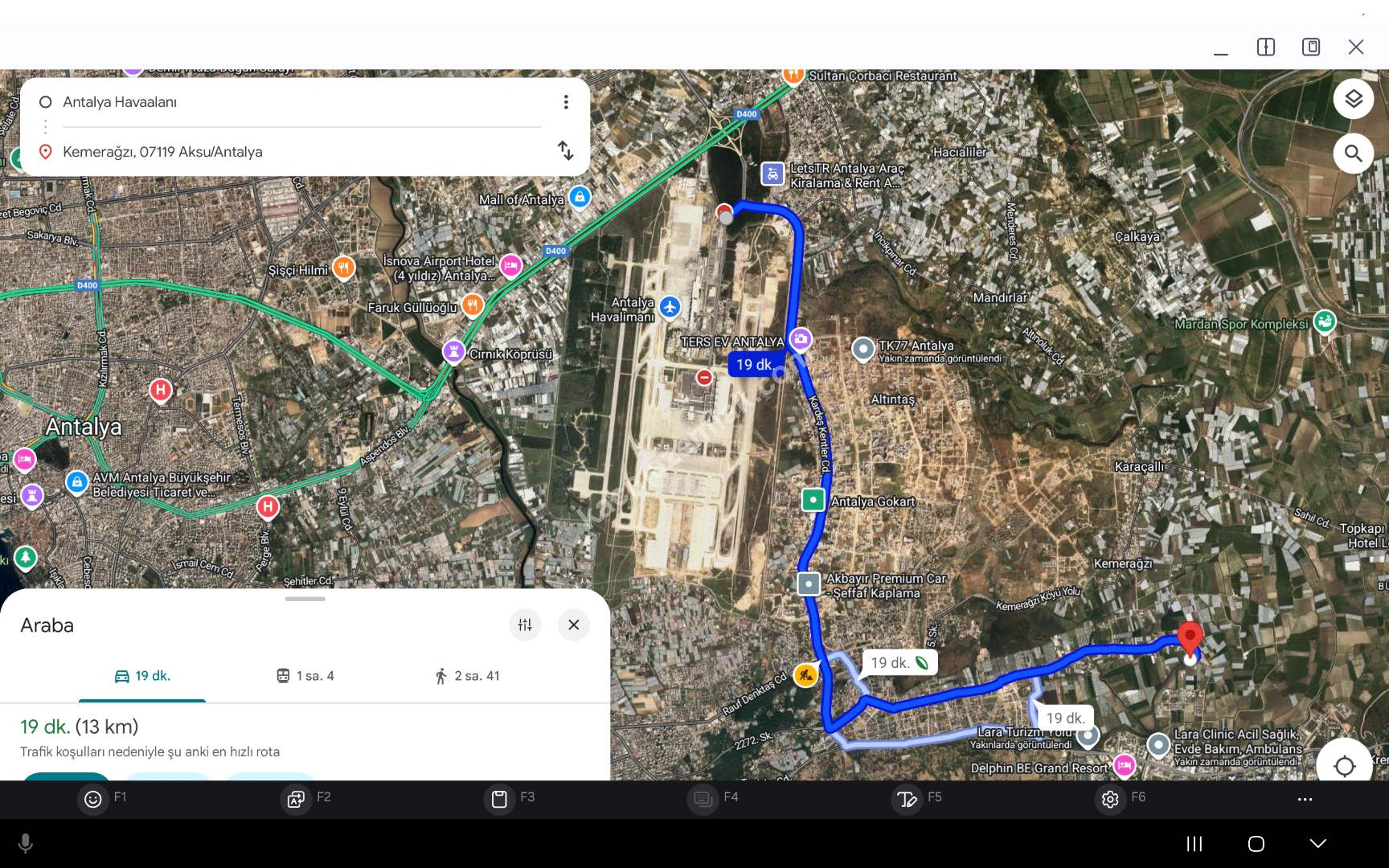
Task: Switch to the walking tab
Action: [x=467, y=676]
